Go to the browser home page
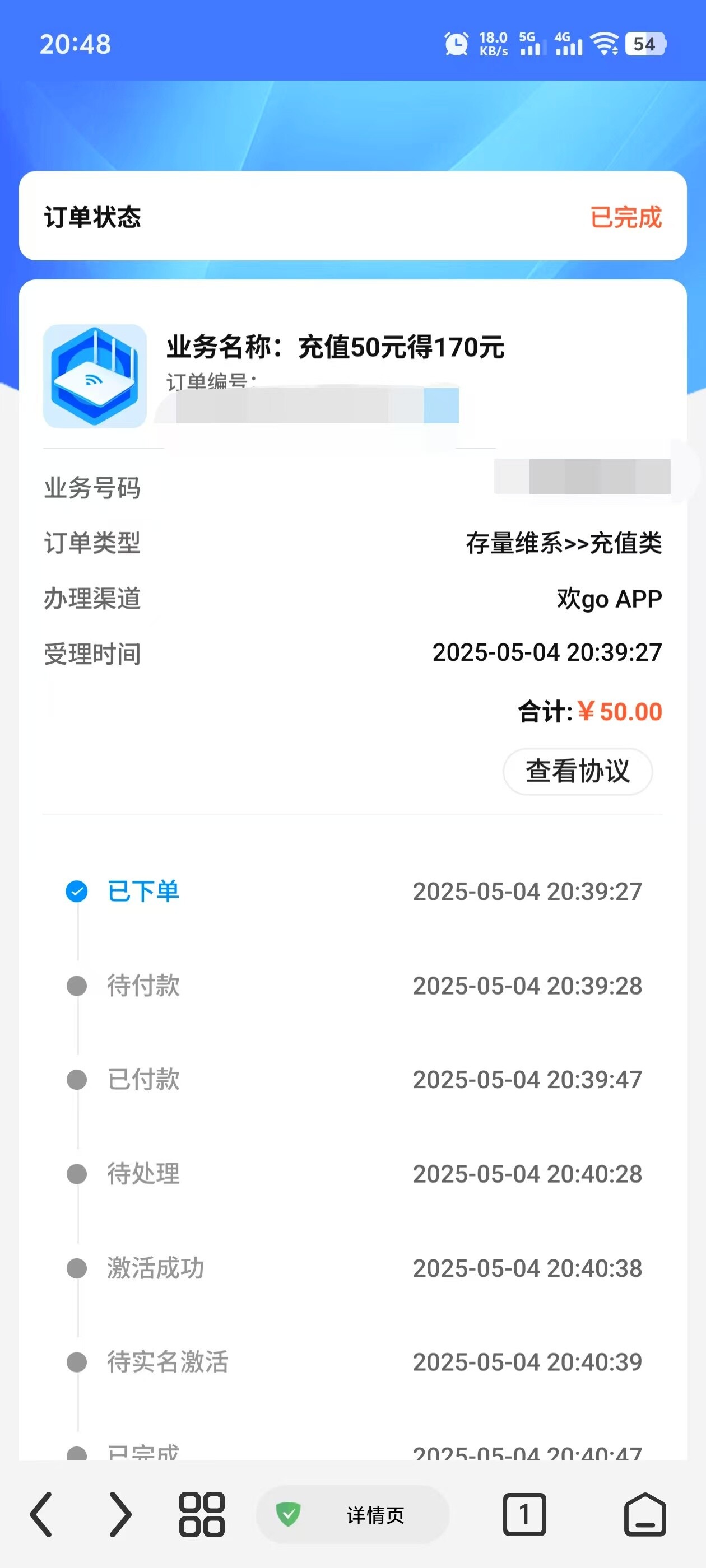Viewport: 706px width, 1568px height. (644, 1514)
